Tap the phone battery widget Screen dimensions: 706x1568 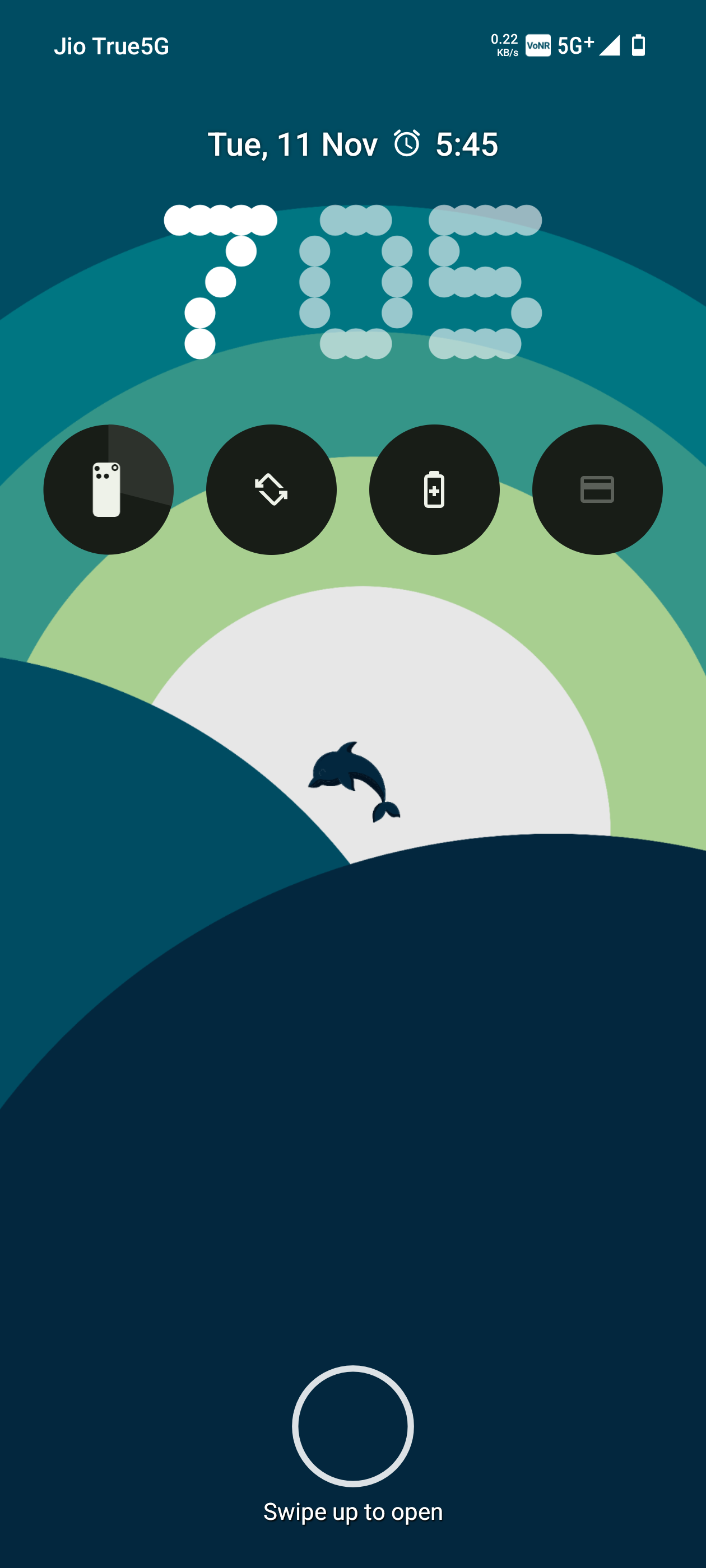[109, 489]
